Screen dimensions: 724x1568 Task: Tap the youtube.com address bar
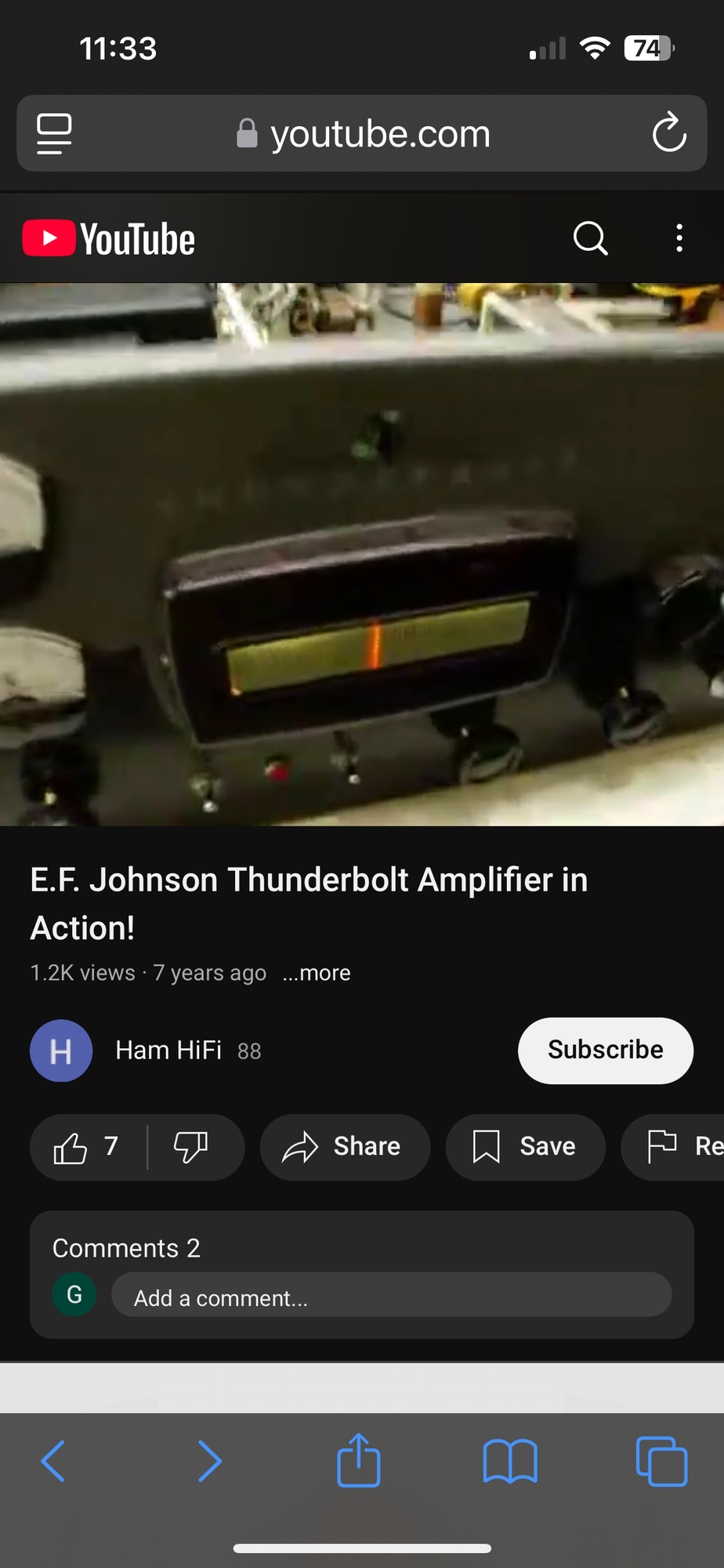pyautogui.click(x=364, y=133)
